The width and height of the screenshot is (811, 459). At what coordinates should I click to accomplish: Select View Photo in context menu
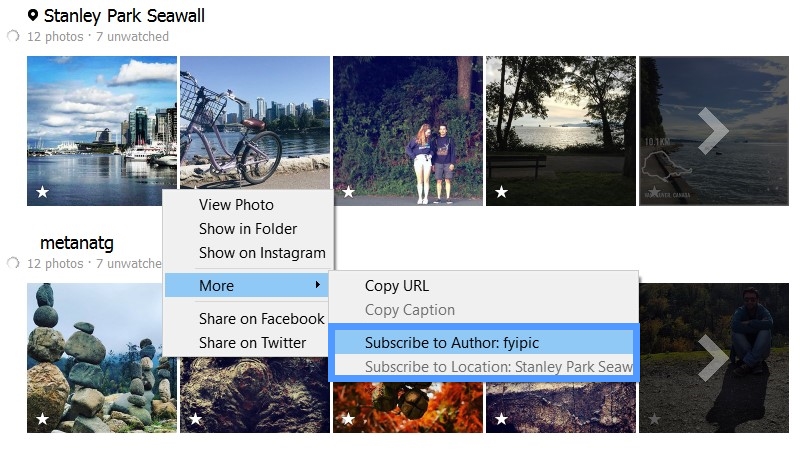point(236,204)
